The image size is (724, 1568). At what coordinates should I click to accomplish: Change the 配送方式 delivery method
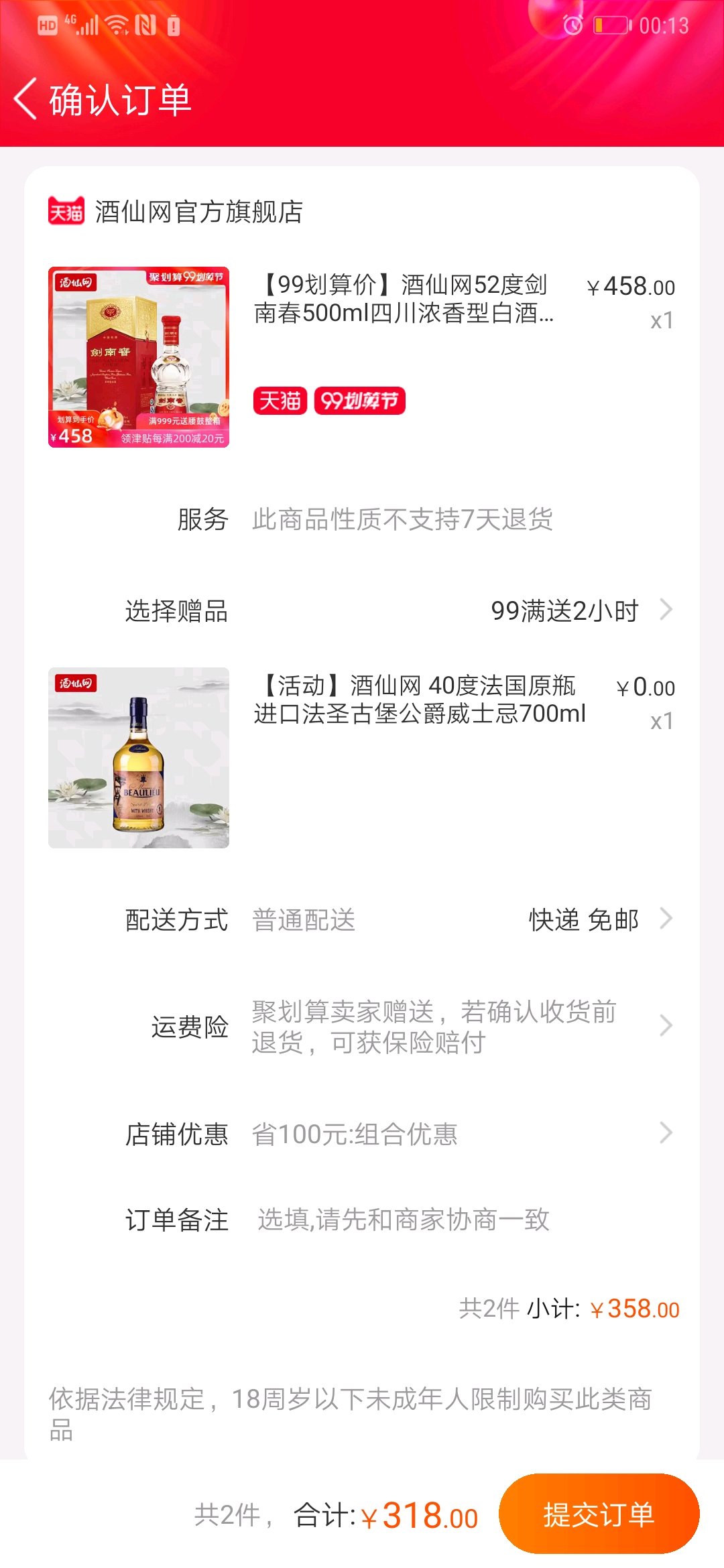[x=362, y=919]
